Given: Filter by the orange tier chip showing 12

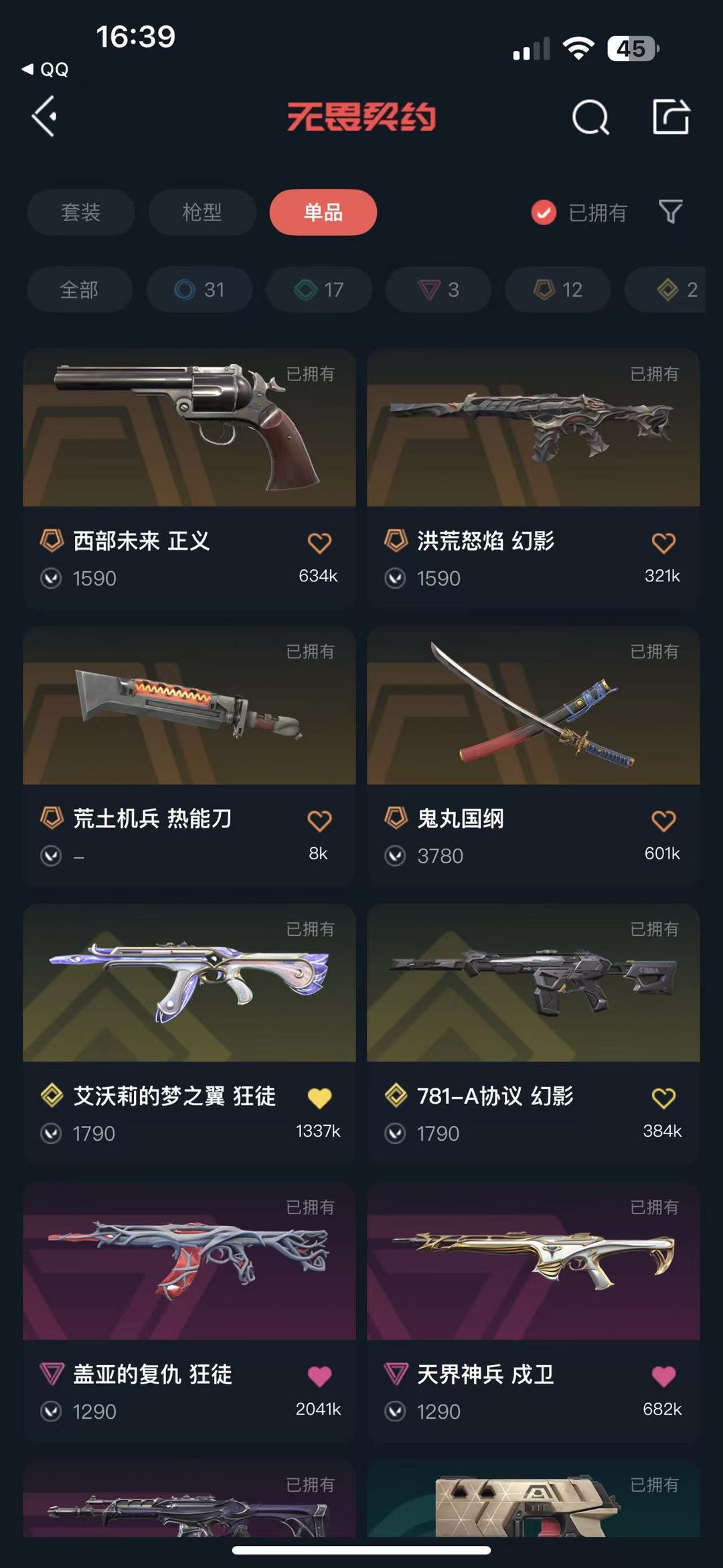Looking at the screenshot, I should 558,289.
